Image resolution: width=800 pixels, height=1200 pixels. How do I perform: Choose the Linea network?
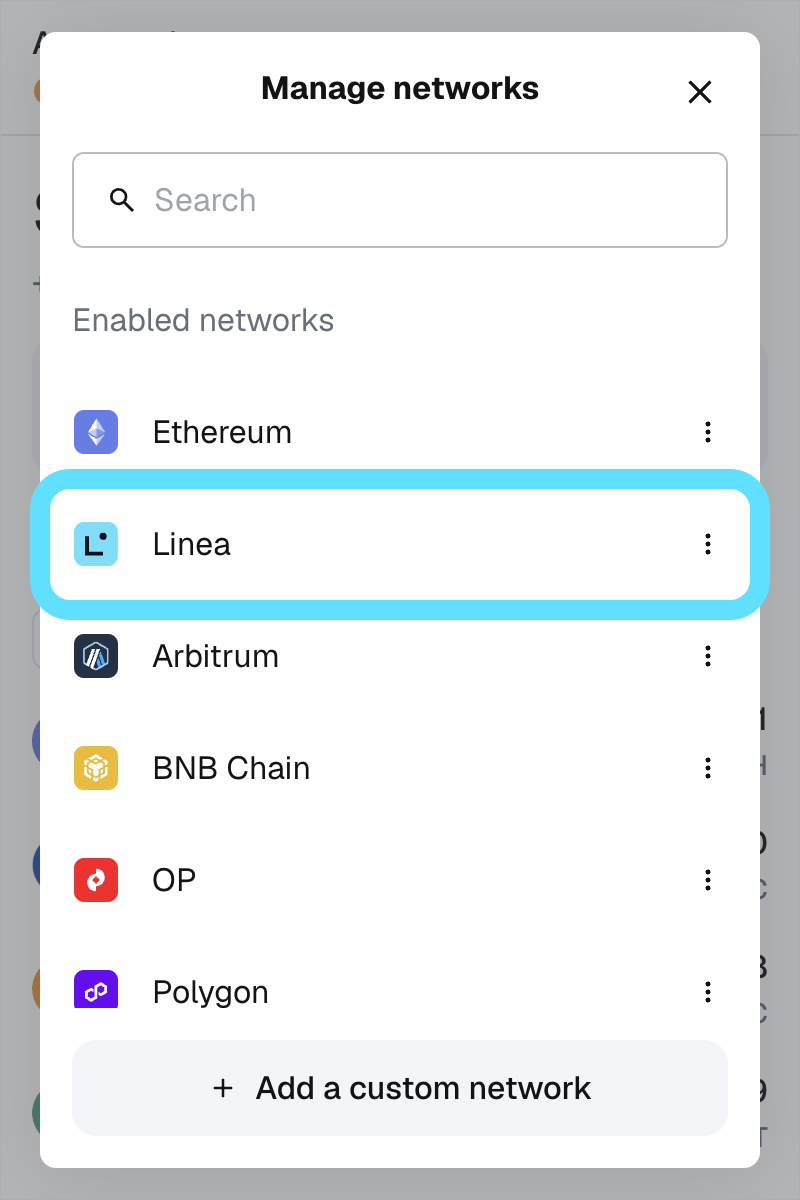click(x=192, y=544)
